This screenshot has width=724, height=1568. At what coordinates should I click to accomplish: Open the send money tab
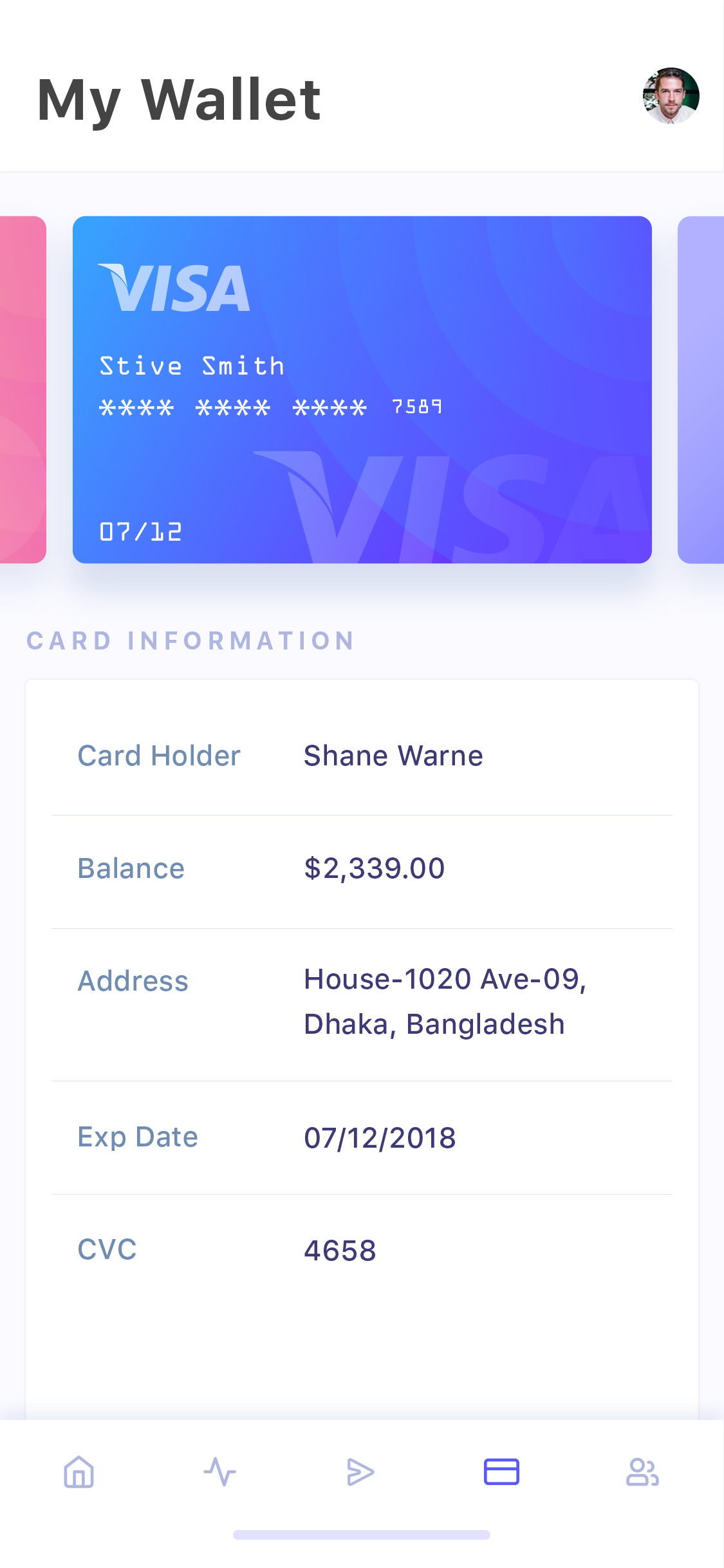(360, 1471)
